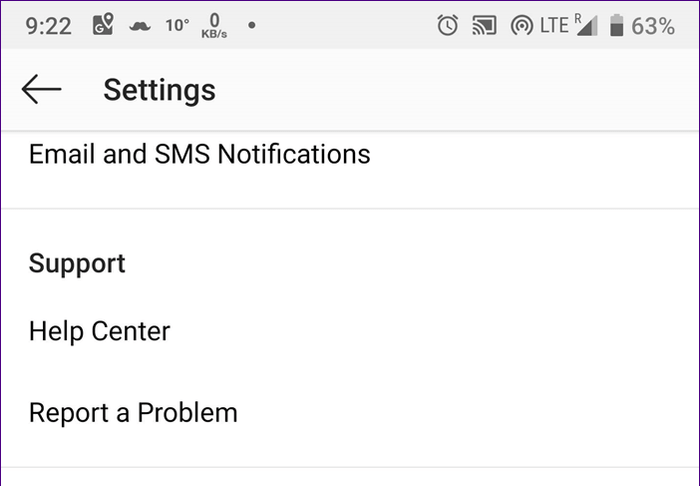The height and width of the screenshot is (486, 700).
Task: Go back from the Settings screen
Action: pos(41,89)
